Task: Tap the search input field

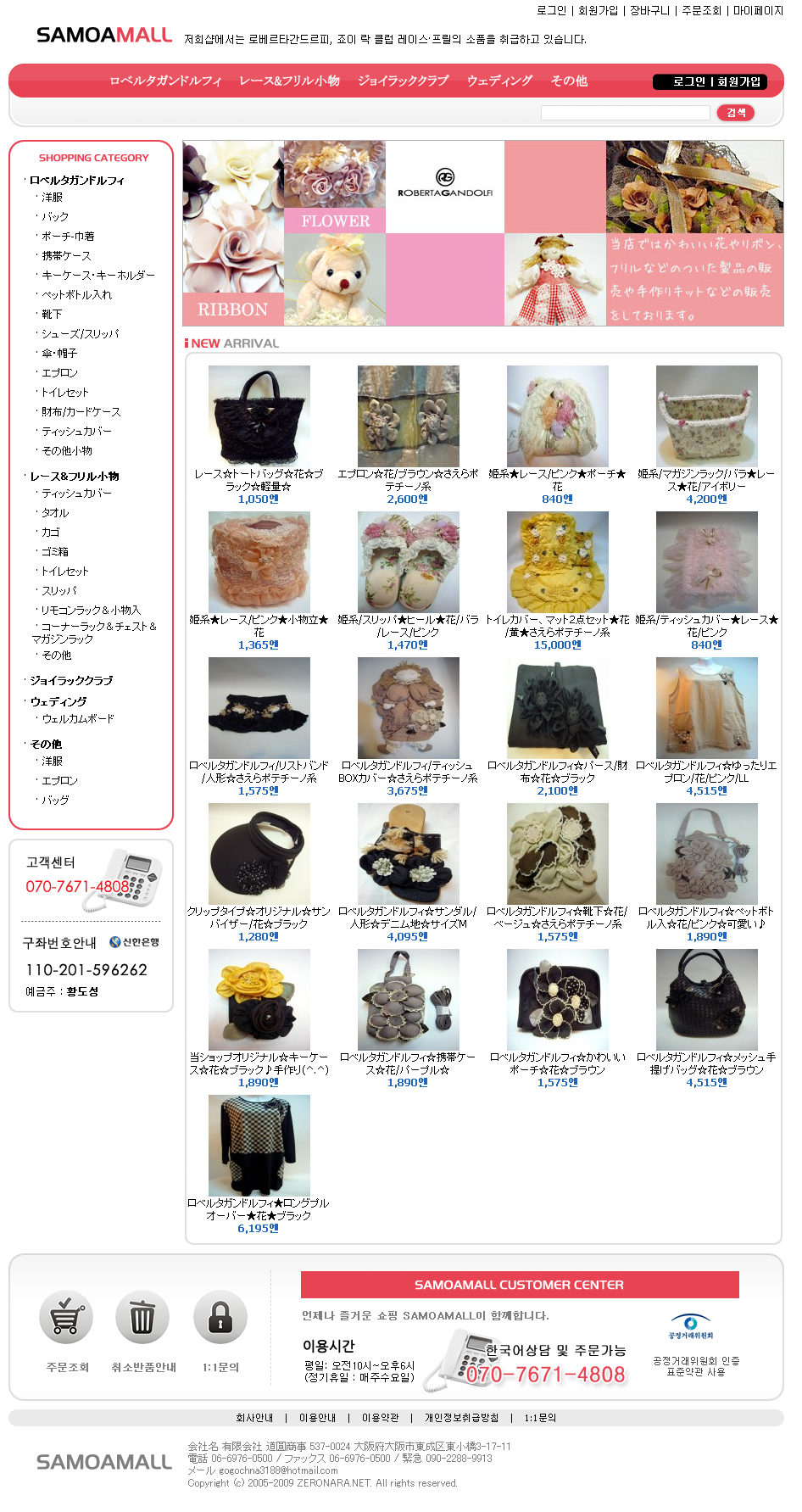Action: pyautogui.click(x=625, y=113)
